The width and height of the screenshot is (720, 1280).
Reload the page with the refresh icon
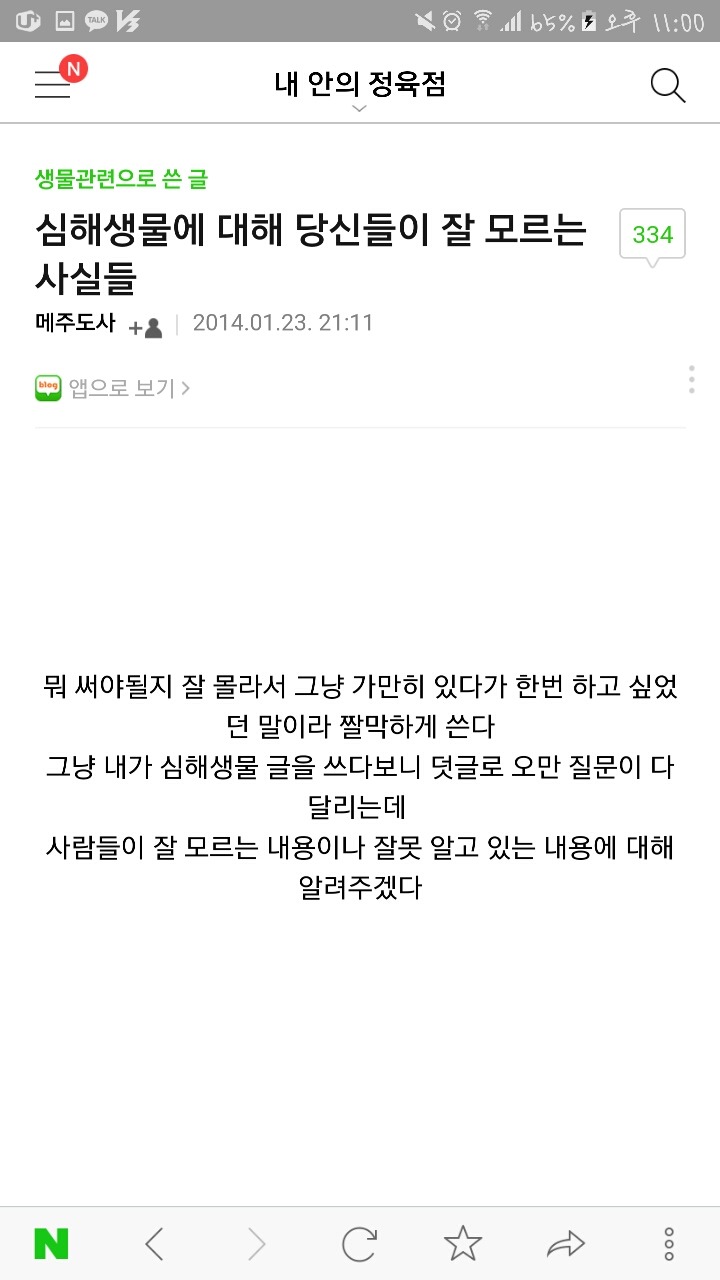(x=360, y=1243)
